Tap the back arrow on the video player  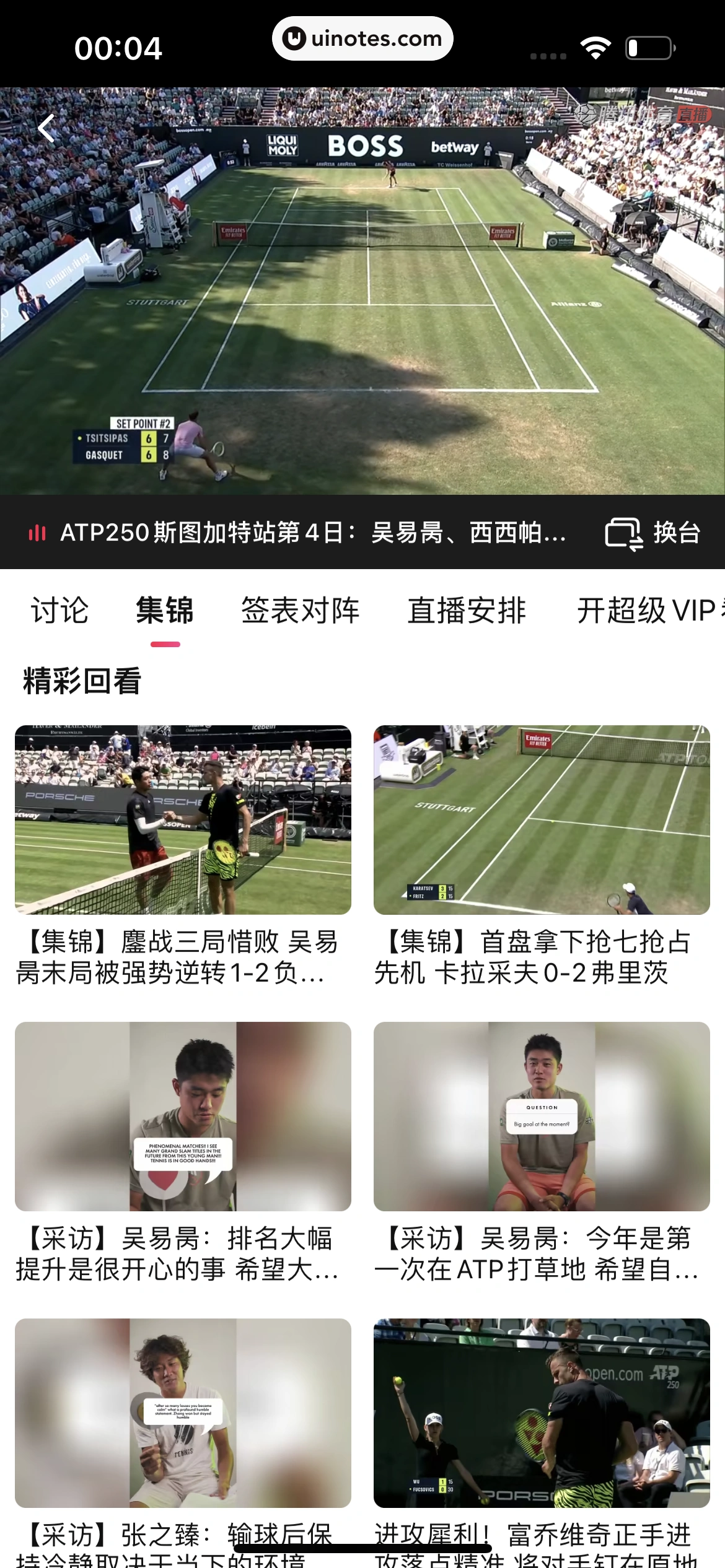tap(46, 127)
